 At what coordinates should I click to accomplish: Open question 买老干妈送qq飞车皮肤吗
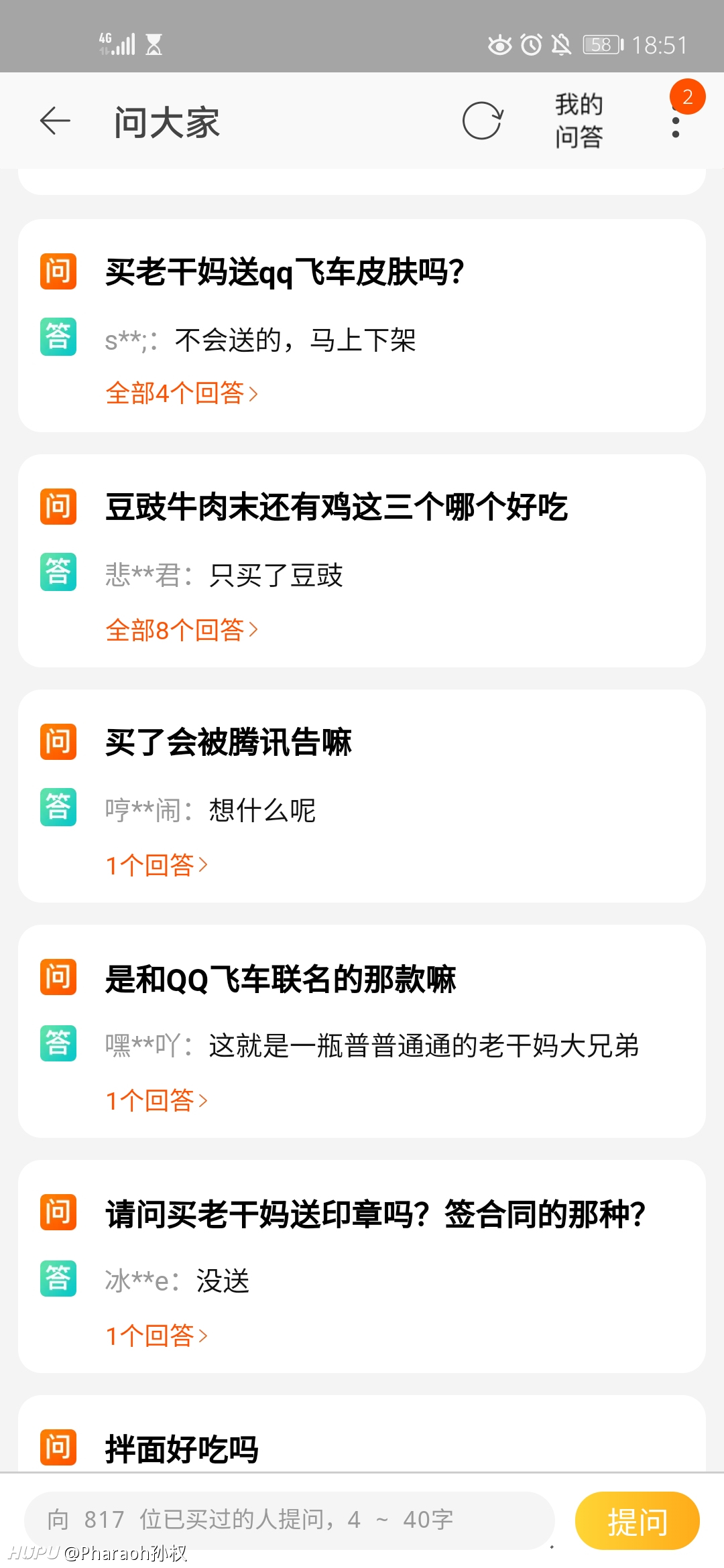tap(285, 272)
